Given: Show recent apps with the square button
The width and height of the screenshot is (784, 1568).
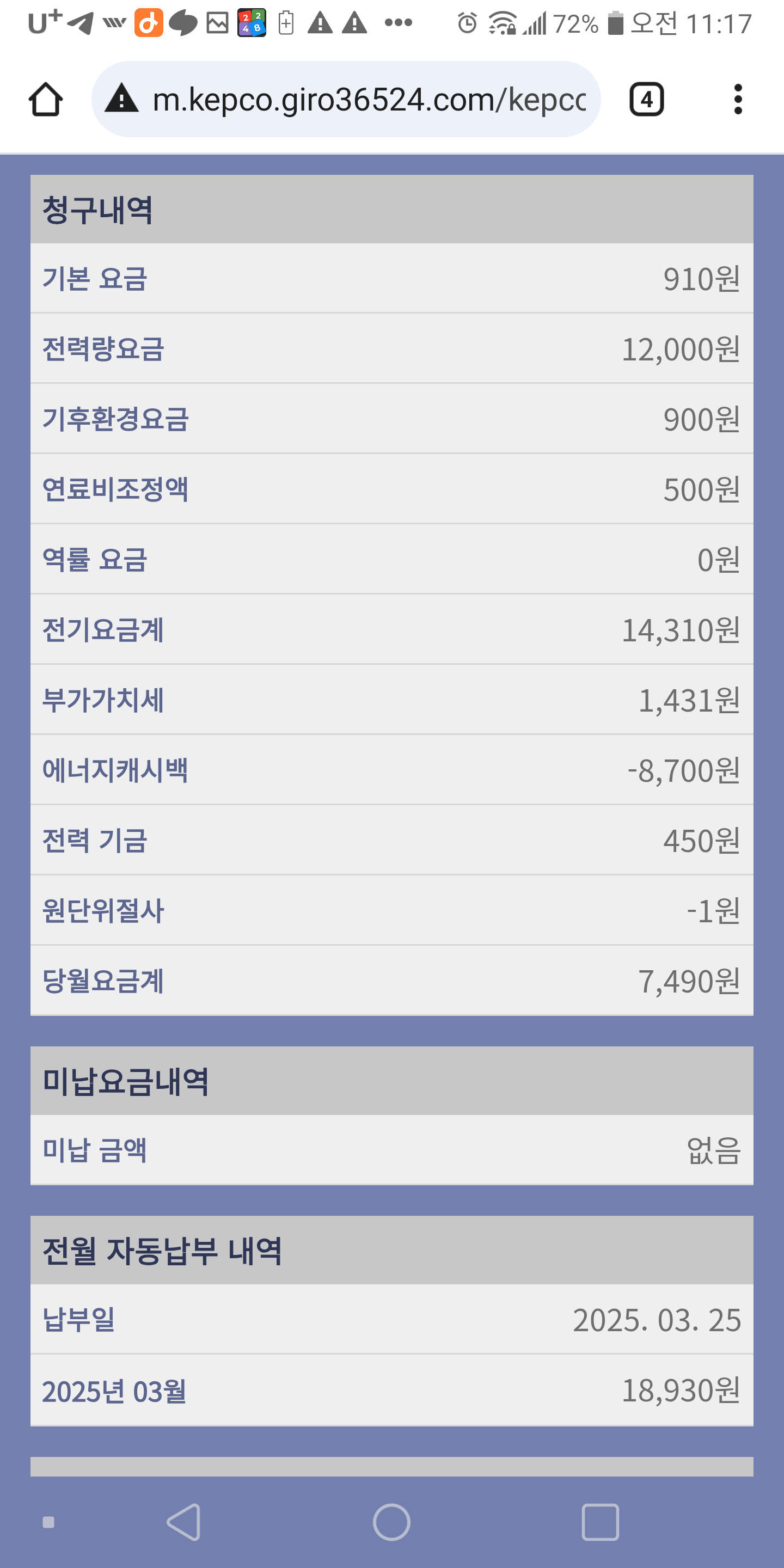Looking at the screenshot, I should [x=600, y=1522].
